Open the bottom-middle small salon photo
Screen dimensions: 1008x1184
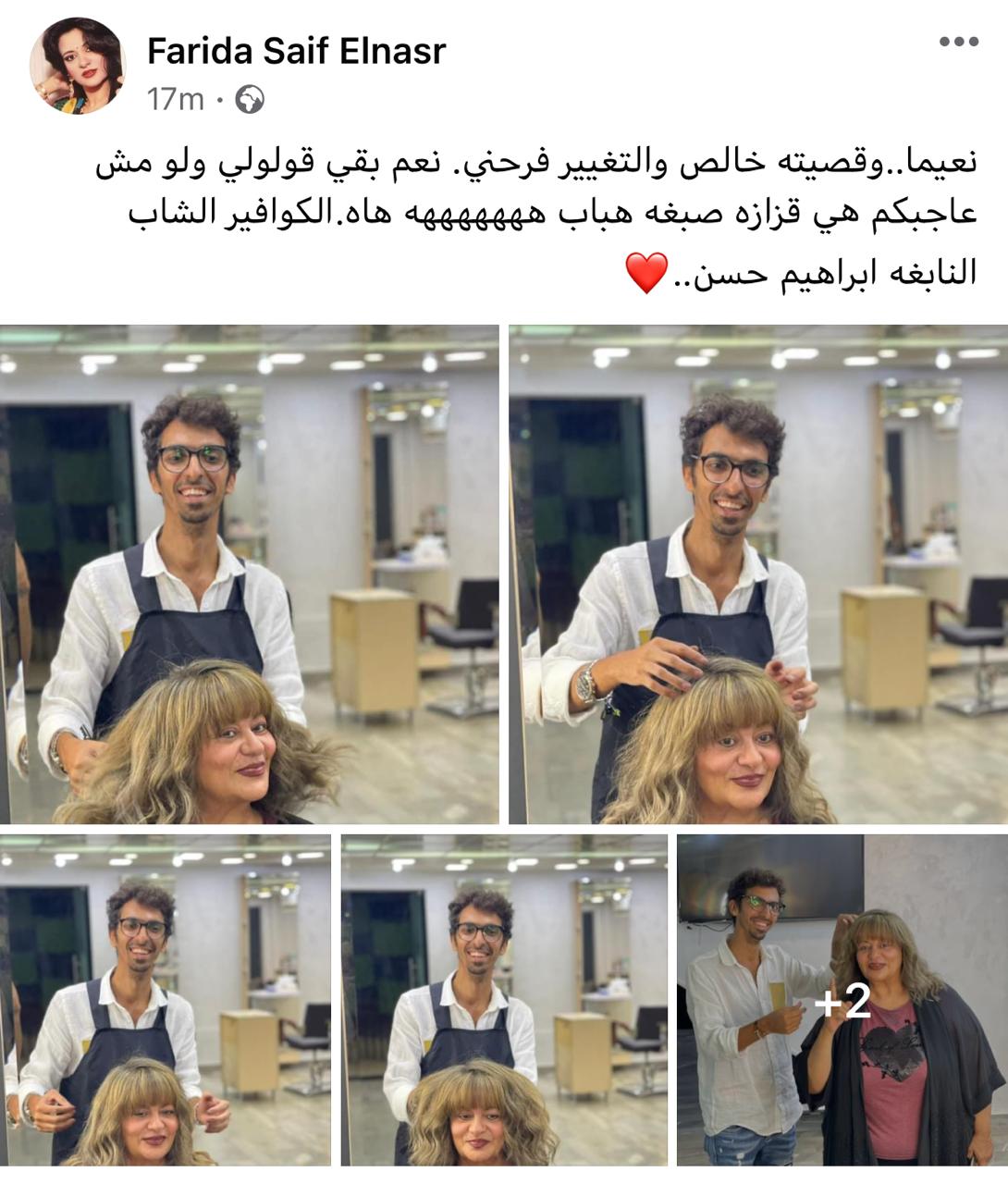[x=504, y=999]
